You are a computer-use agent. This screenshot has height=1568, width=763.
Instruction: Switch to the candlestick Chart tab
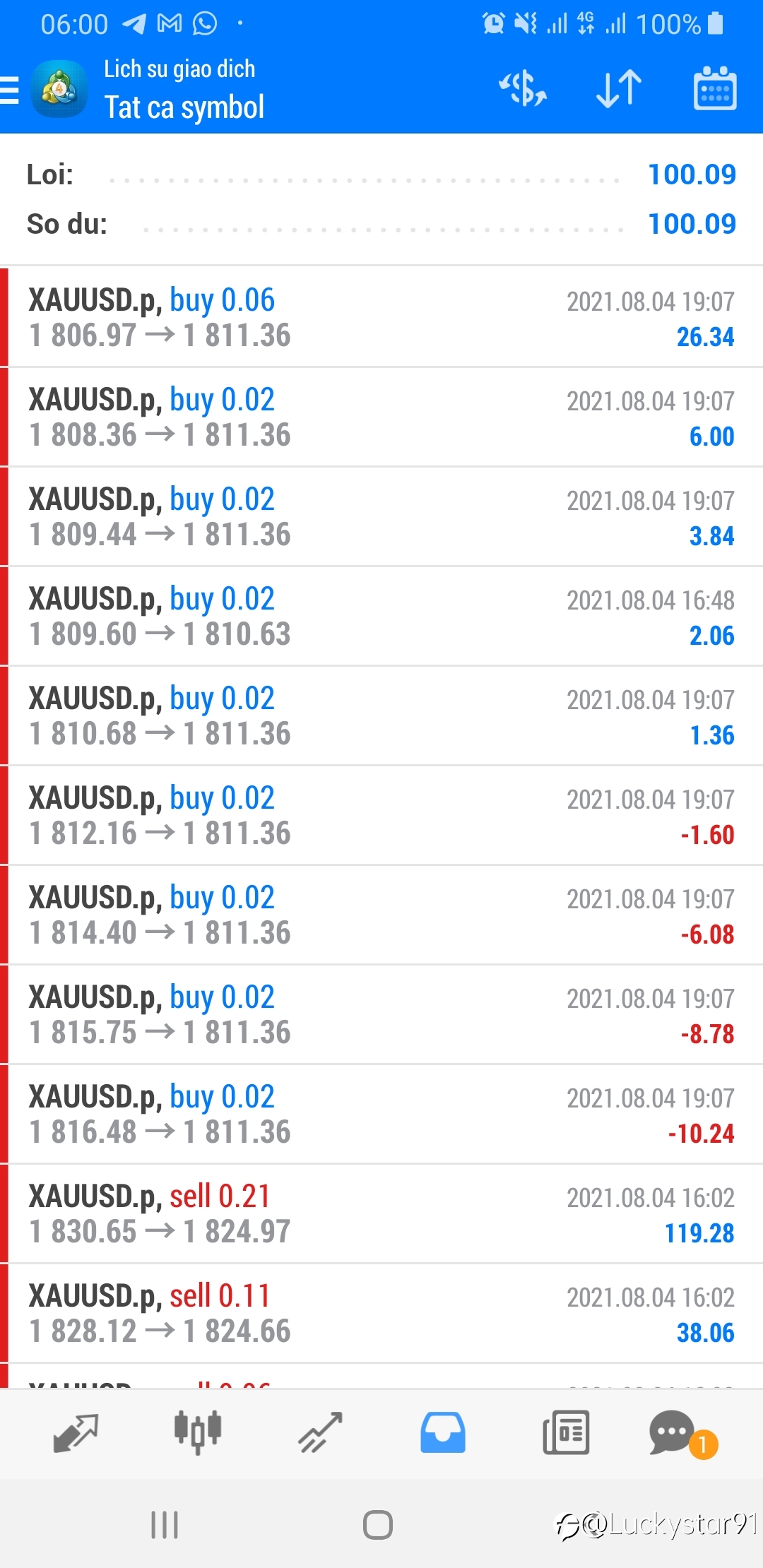tap(198, 1433)
